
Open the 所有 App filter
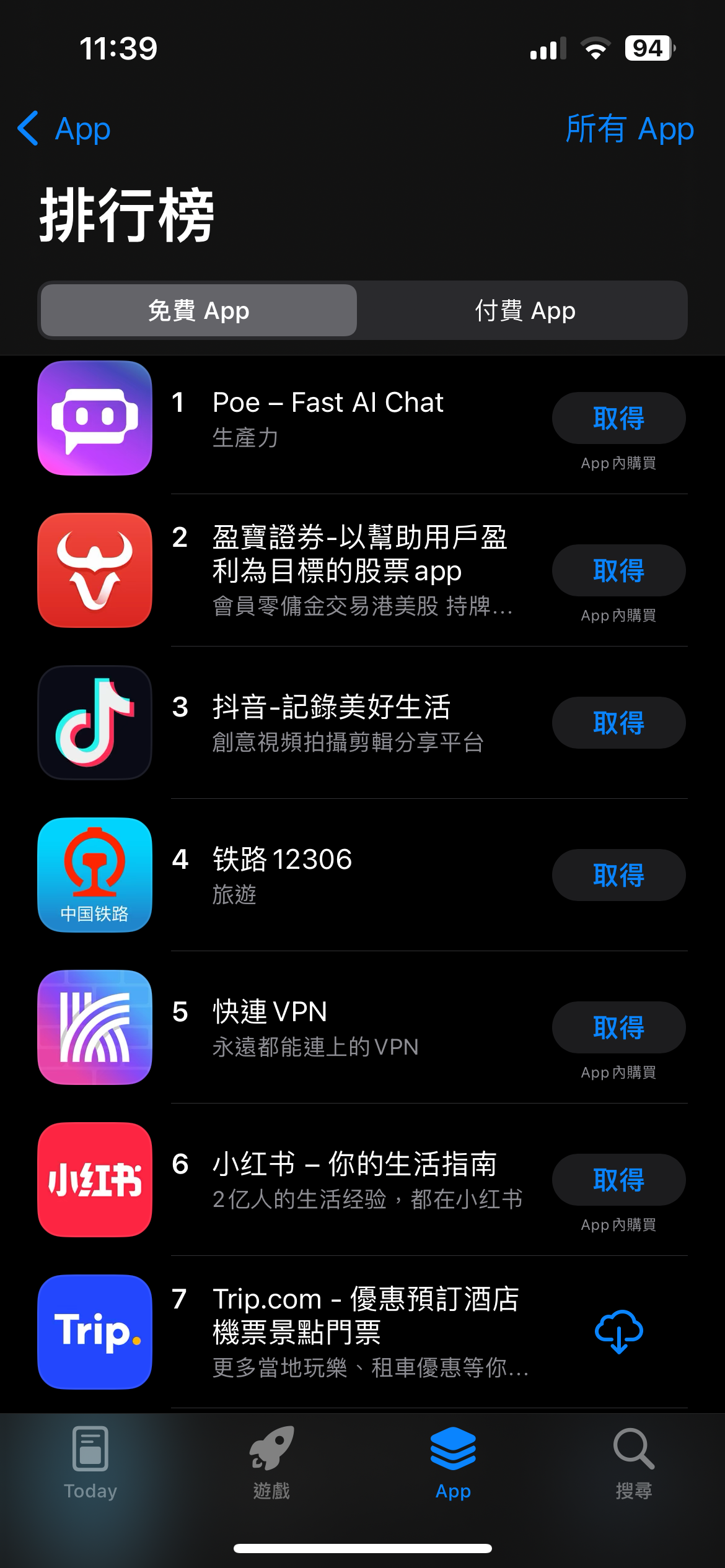point(630,129)
